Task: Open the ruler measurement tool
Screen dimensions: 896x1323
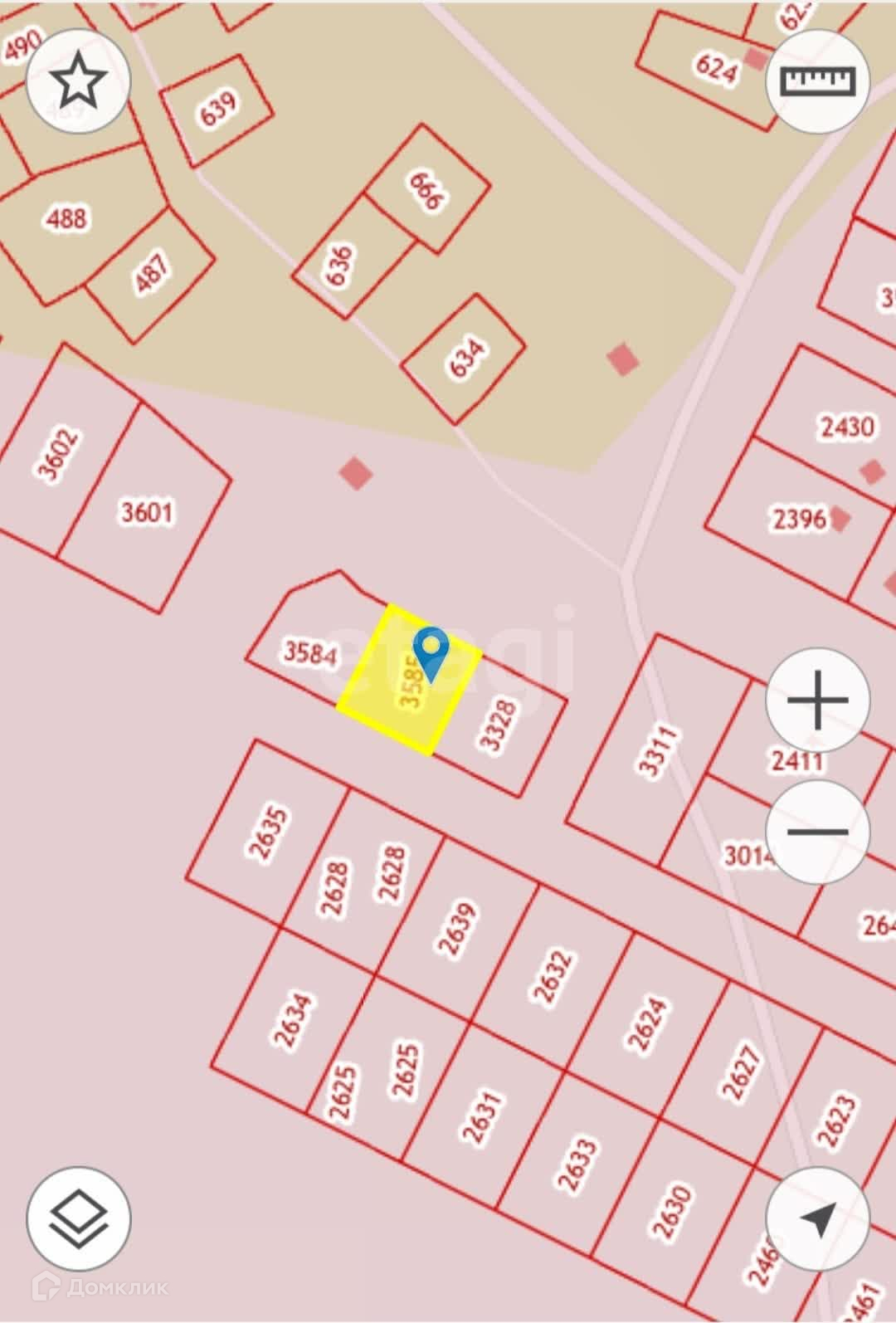Action: click(x=817, y=81)
